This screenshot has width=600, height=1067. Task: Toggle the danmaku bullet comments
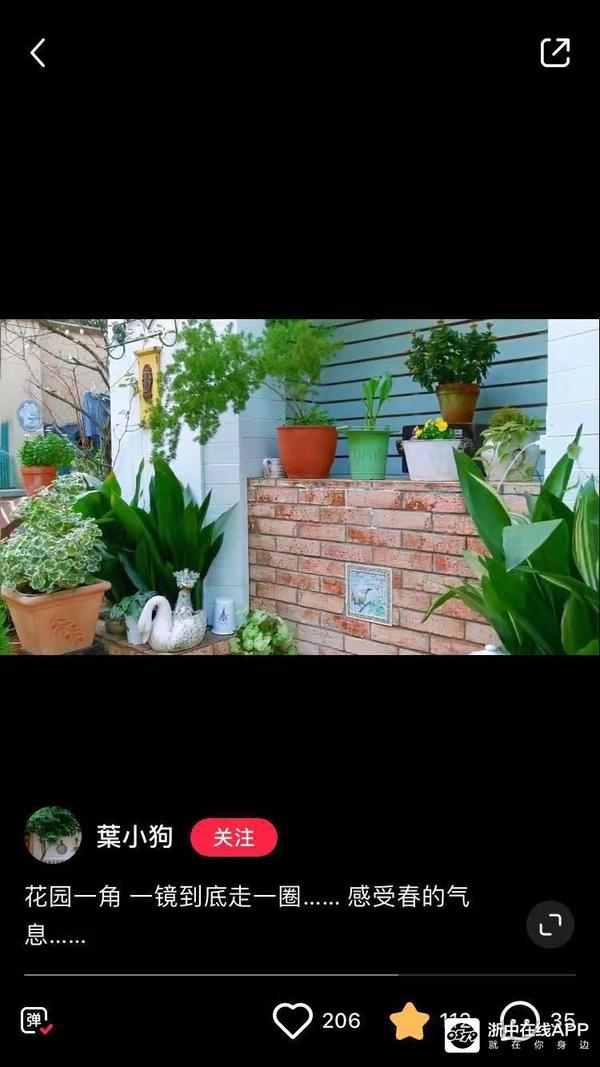click(x=37, y=1021)
